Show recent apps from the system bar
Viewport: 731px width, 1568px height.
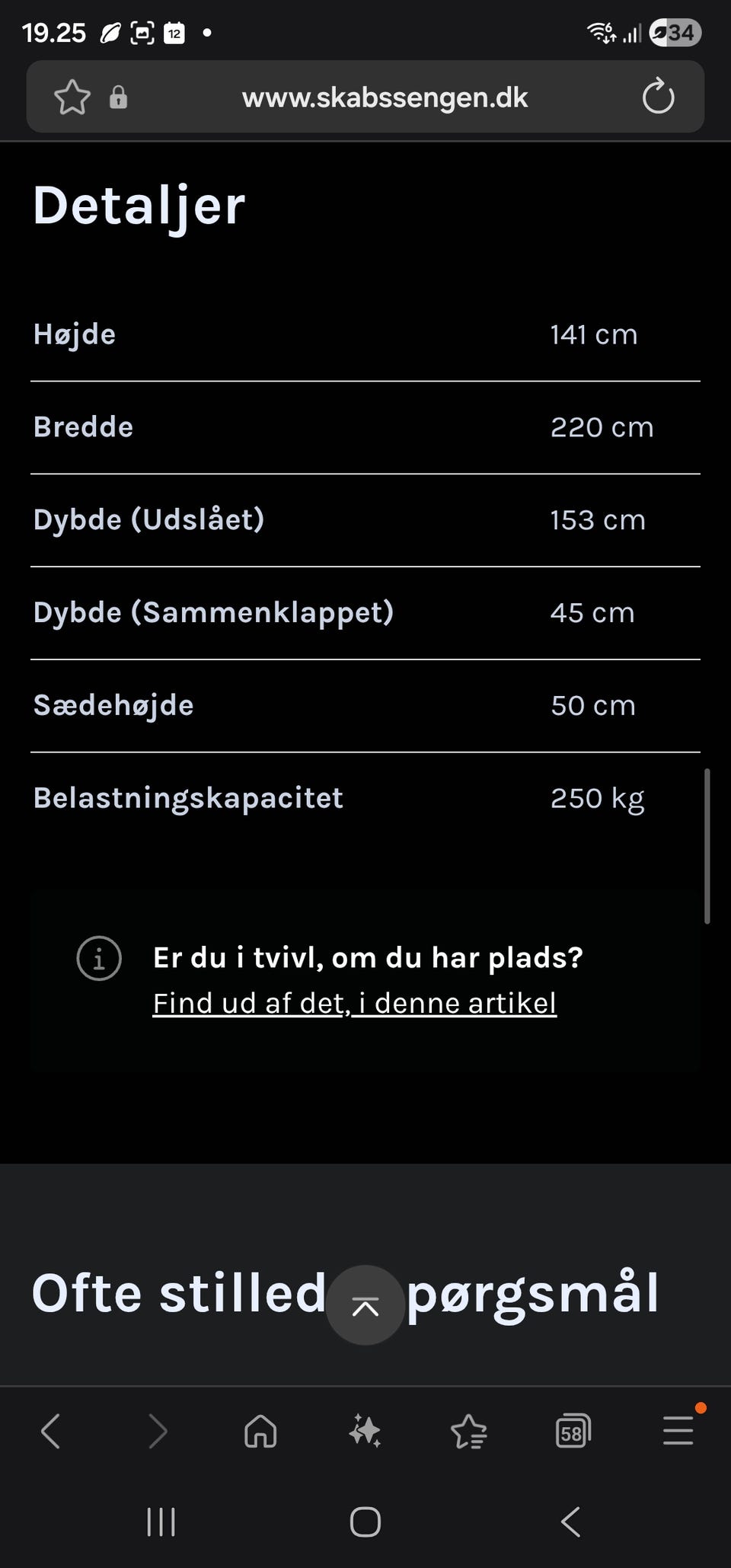(x=161, y=1522)
